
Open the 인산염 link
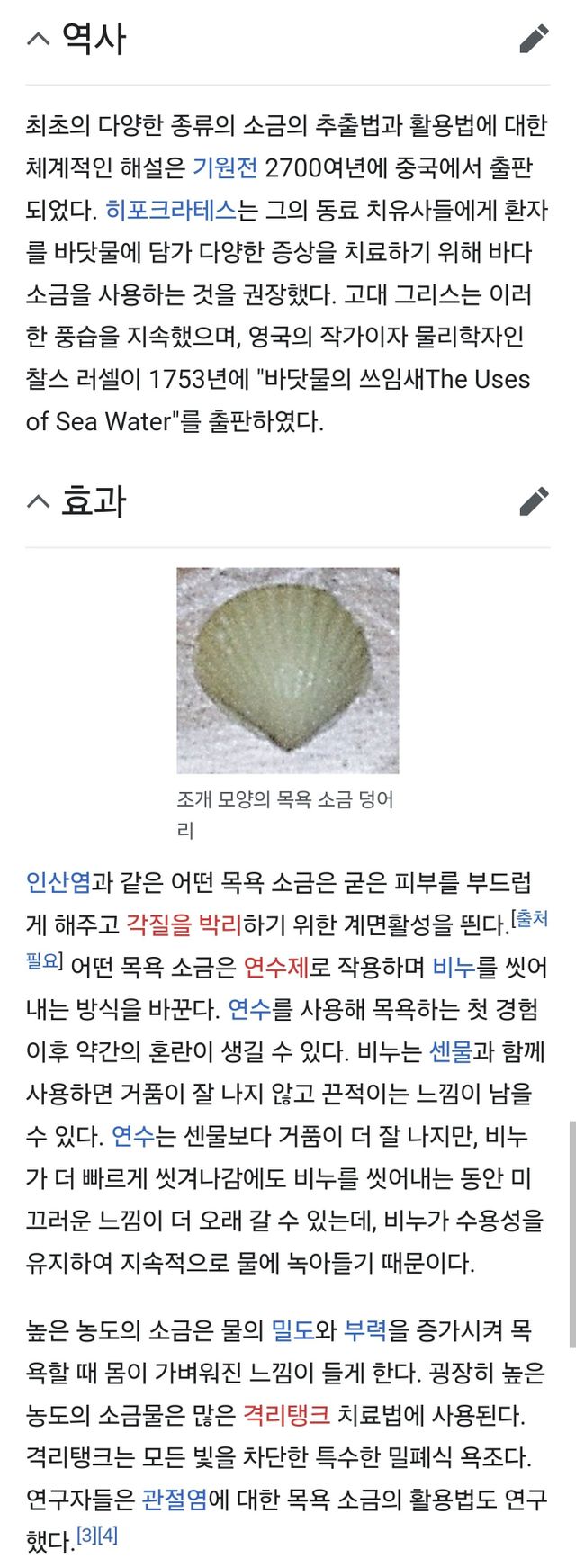pyautogui.click(x=58, y=882)
